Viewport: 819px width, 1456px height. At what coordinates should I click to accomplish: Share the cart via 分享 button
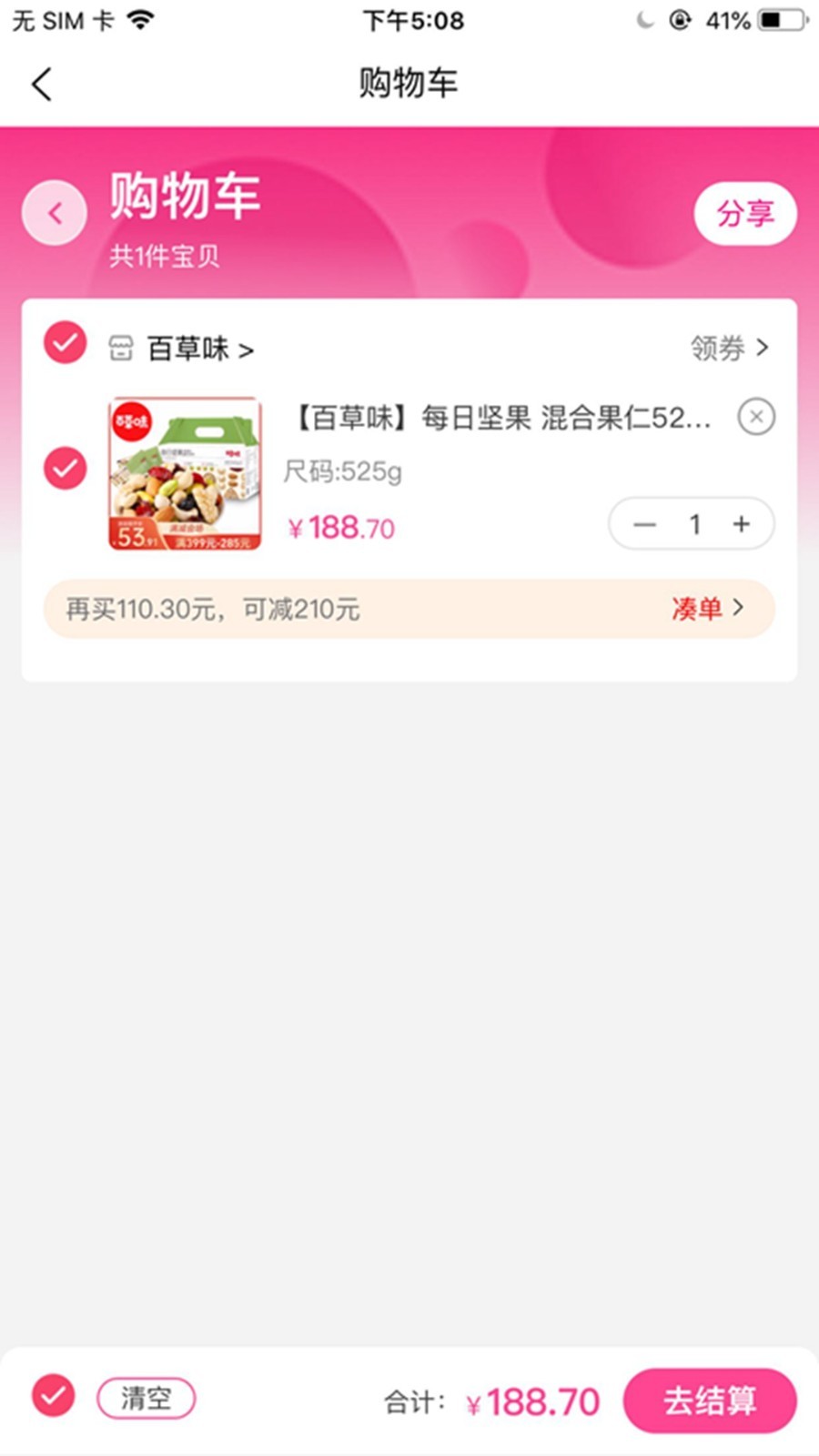tap(745, 214)
